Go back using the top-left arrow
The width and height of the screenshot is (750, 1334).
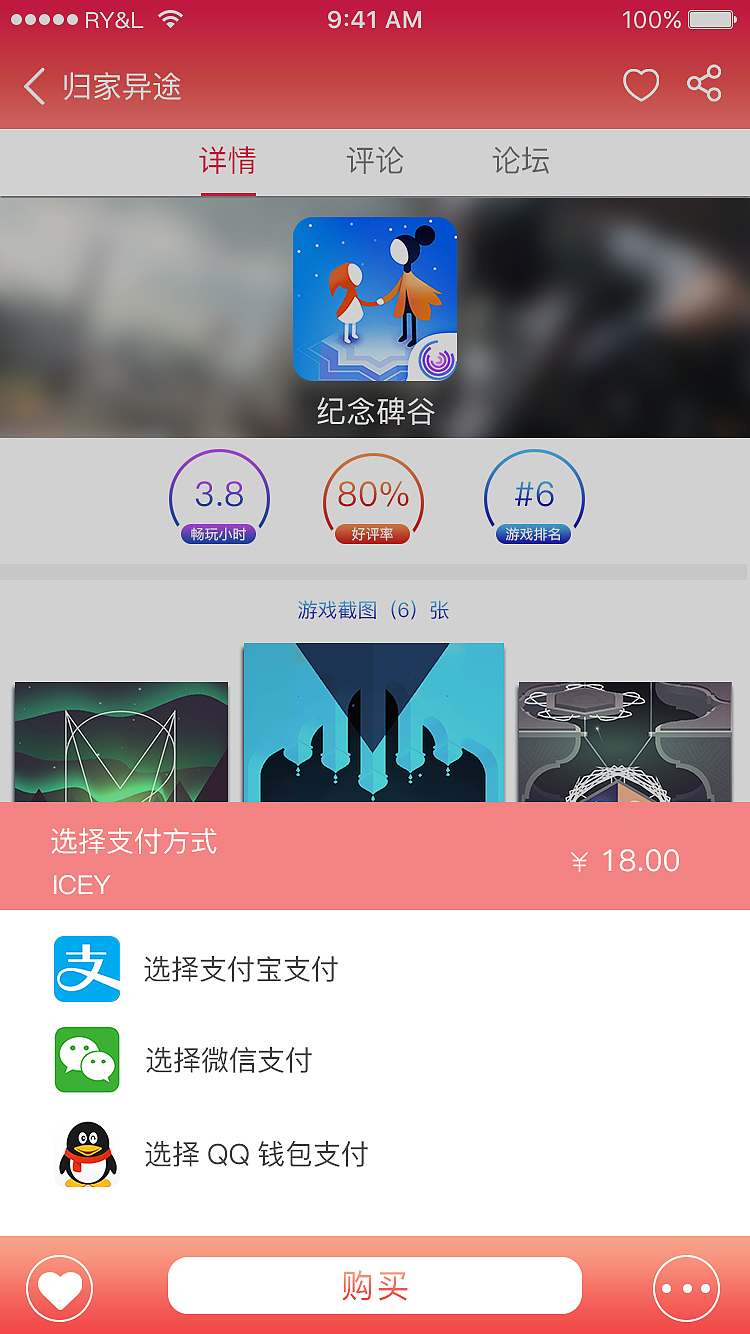pos(35,87)
